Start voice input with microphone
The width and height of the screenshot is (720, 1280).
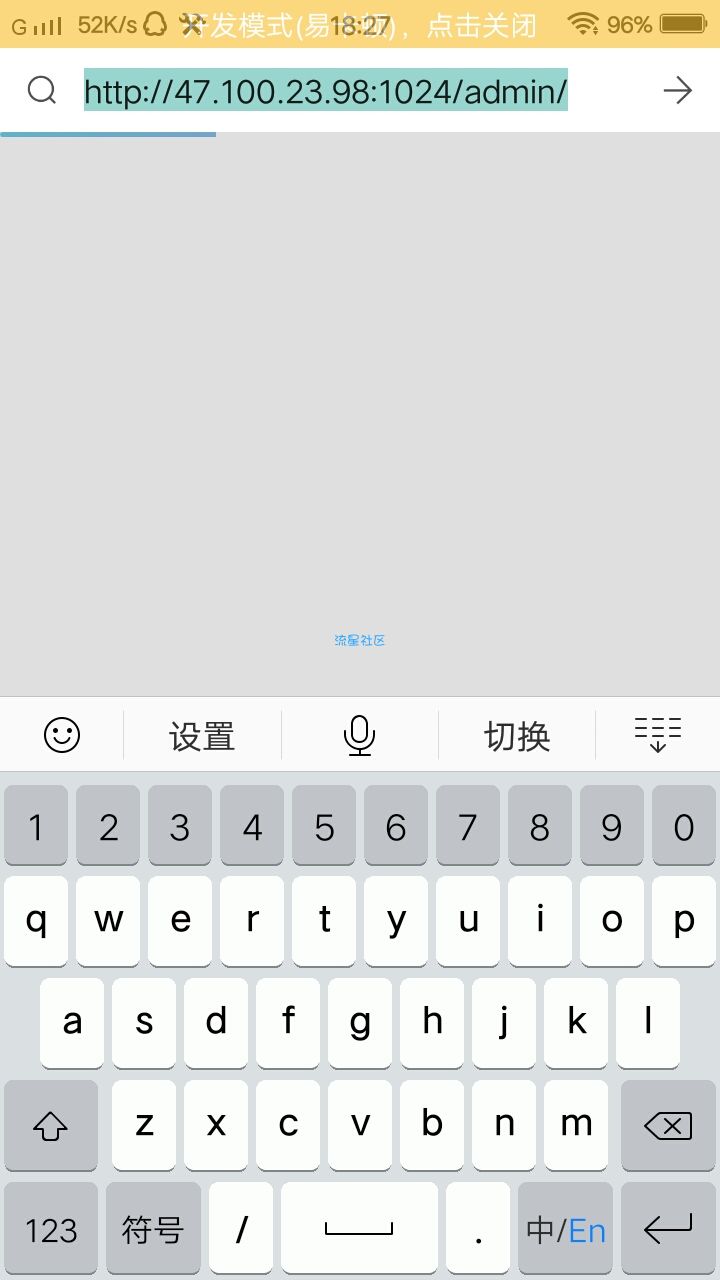pos(359,735)
